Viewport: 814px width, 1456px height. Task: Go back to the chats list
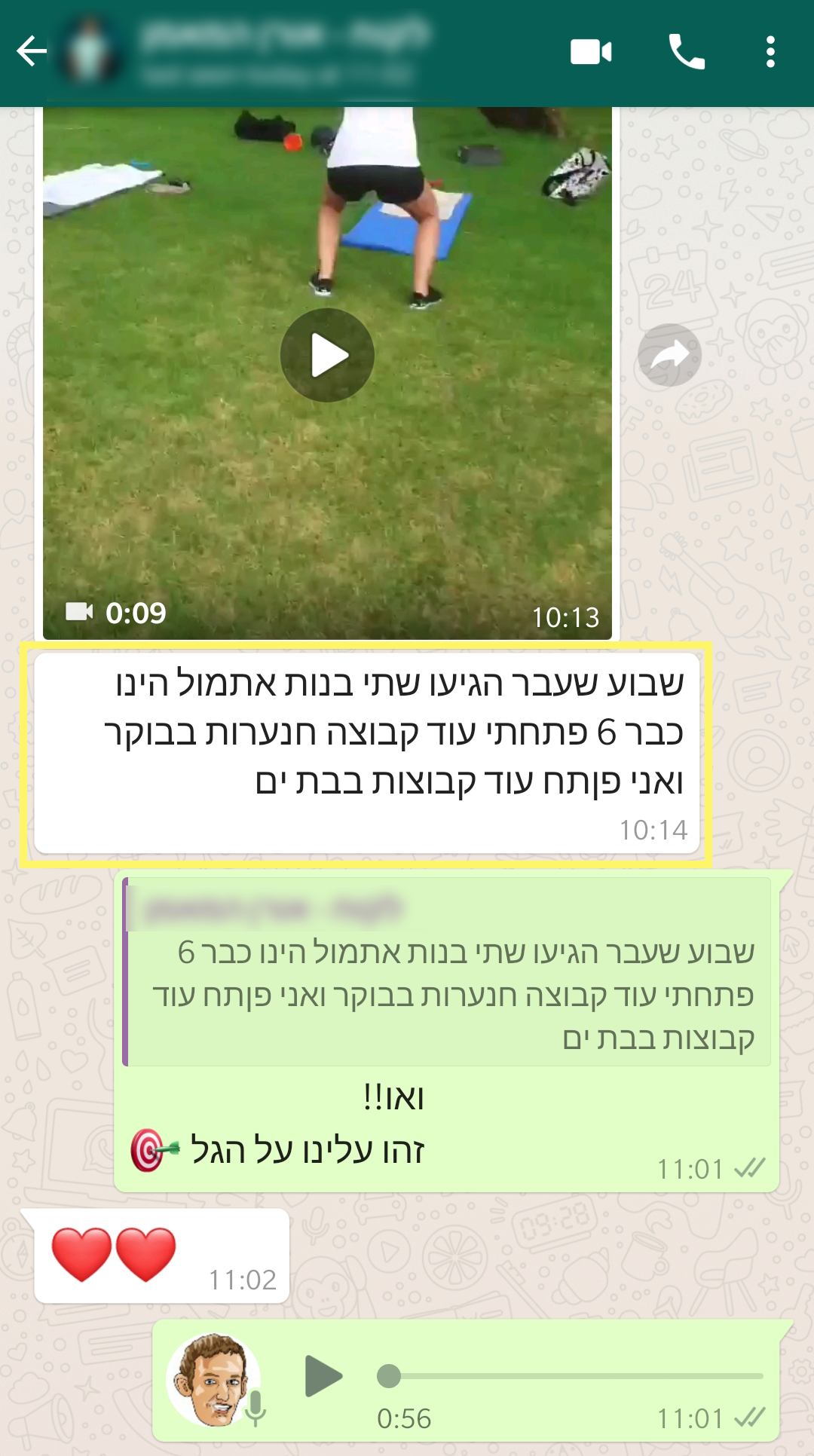click(32, 52)
